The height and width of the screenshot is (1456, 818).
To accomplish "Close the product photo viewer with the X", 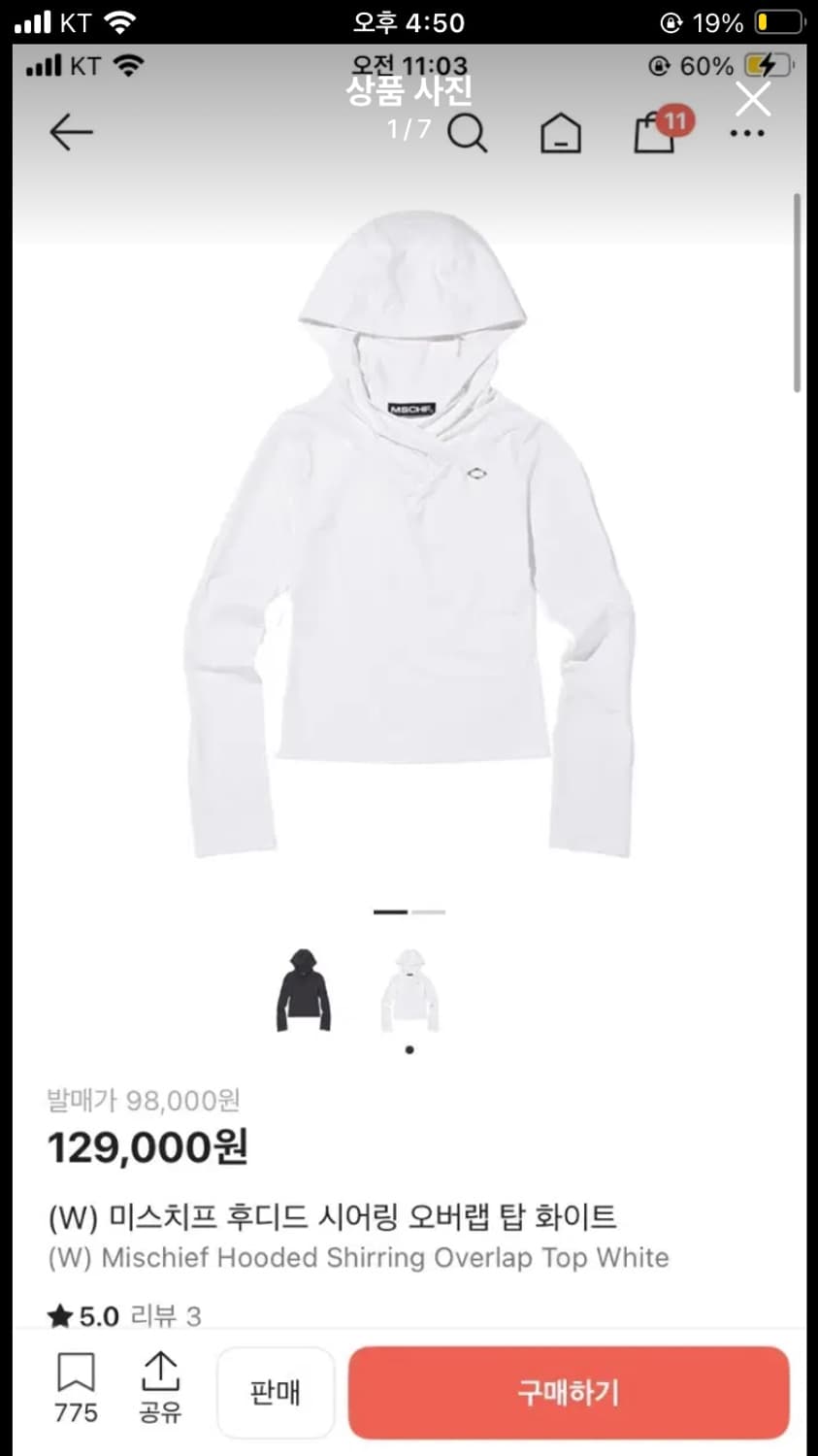I will 752,100.
